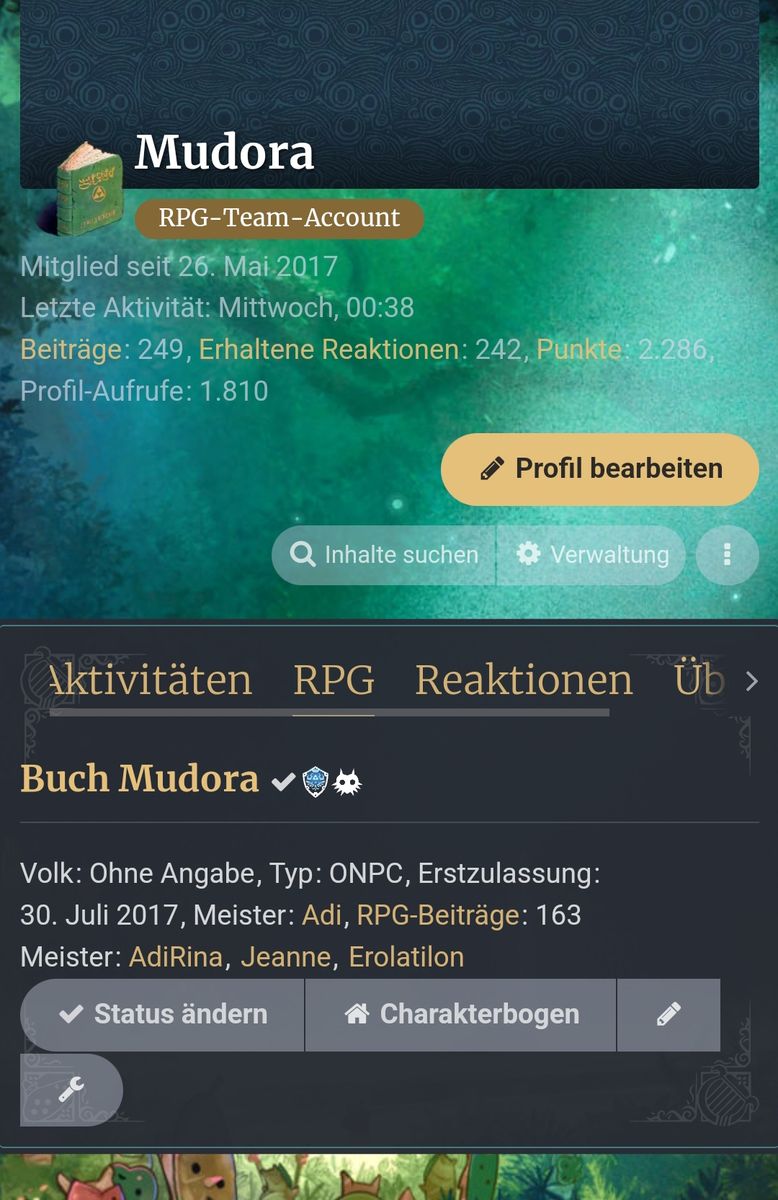
Task: Open the wrench tools button
Action: click(x=71, y=1089)
